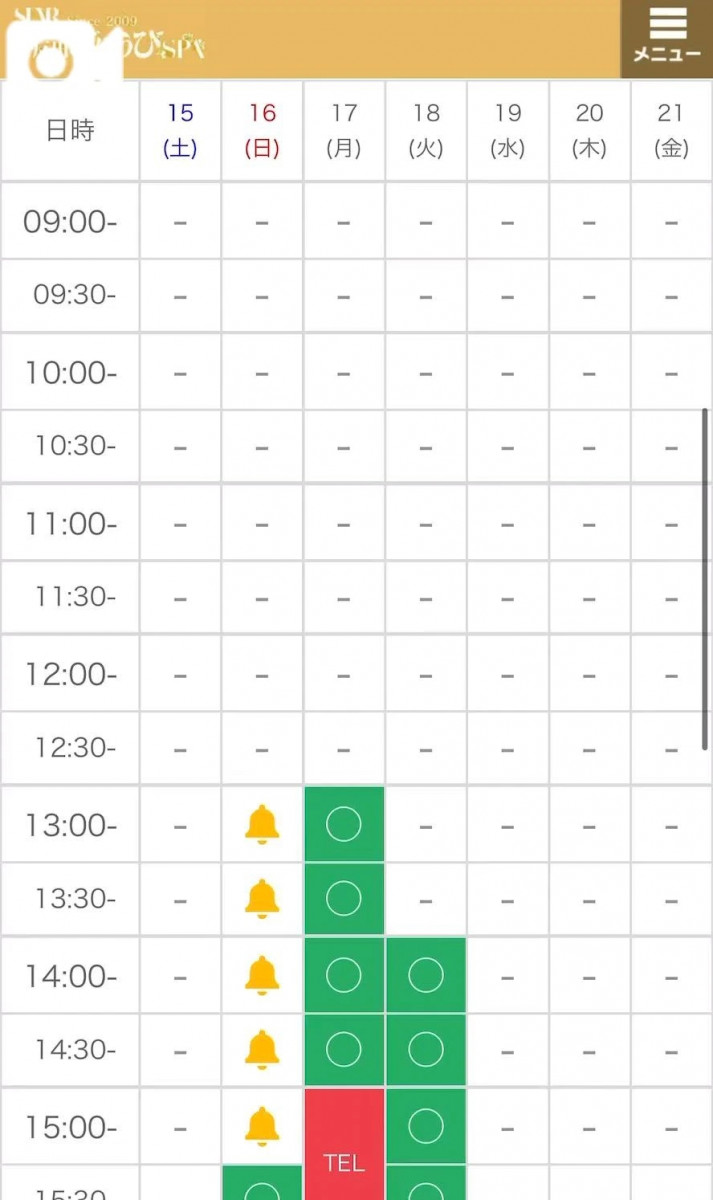This screenshot has width=713, height=1200.
Task: Select the 13:00 slot on Monday 17
Action: tap(344, 825)
